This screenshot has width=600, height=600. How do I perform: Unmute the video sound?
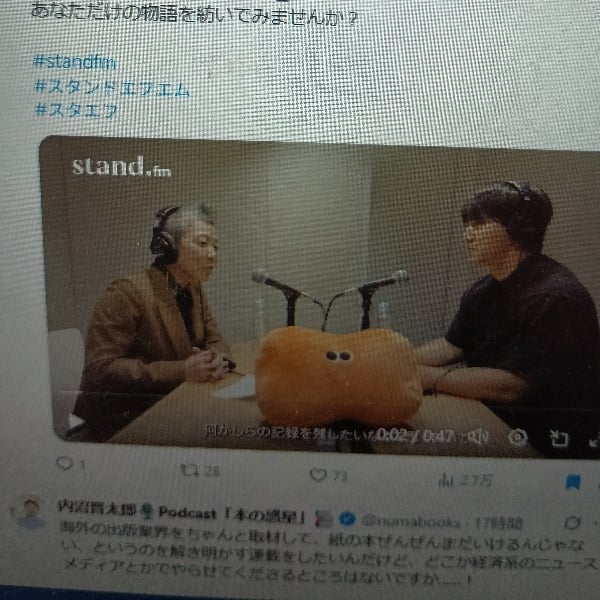(477, 436)
